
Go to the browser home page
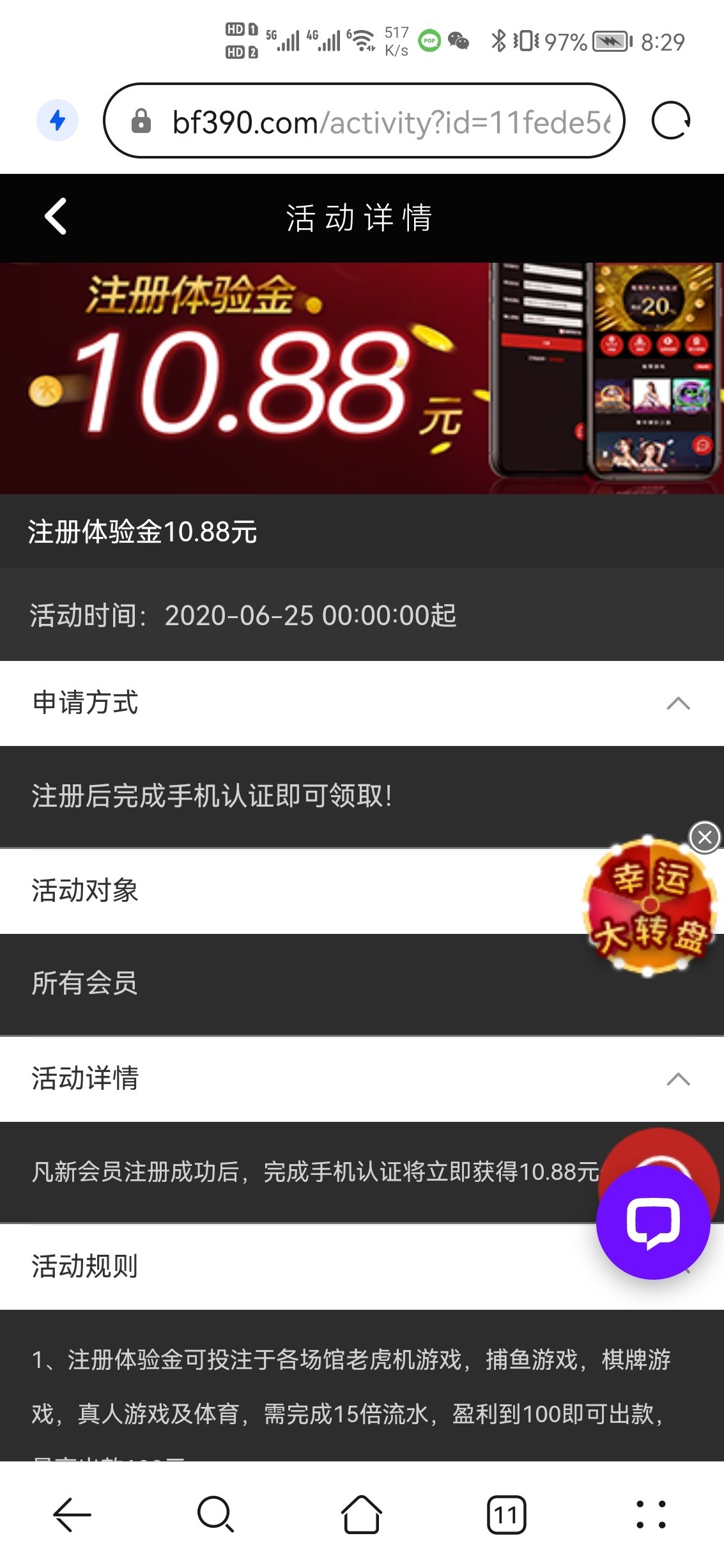pyautogui.click(x=362, y=1514)
